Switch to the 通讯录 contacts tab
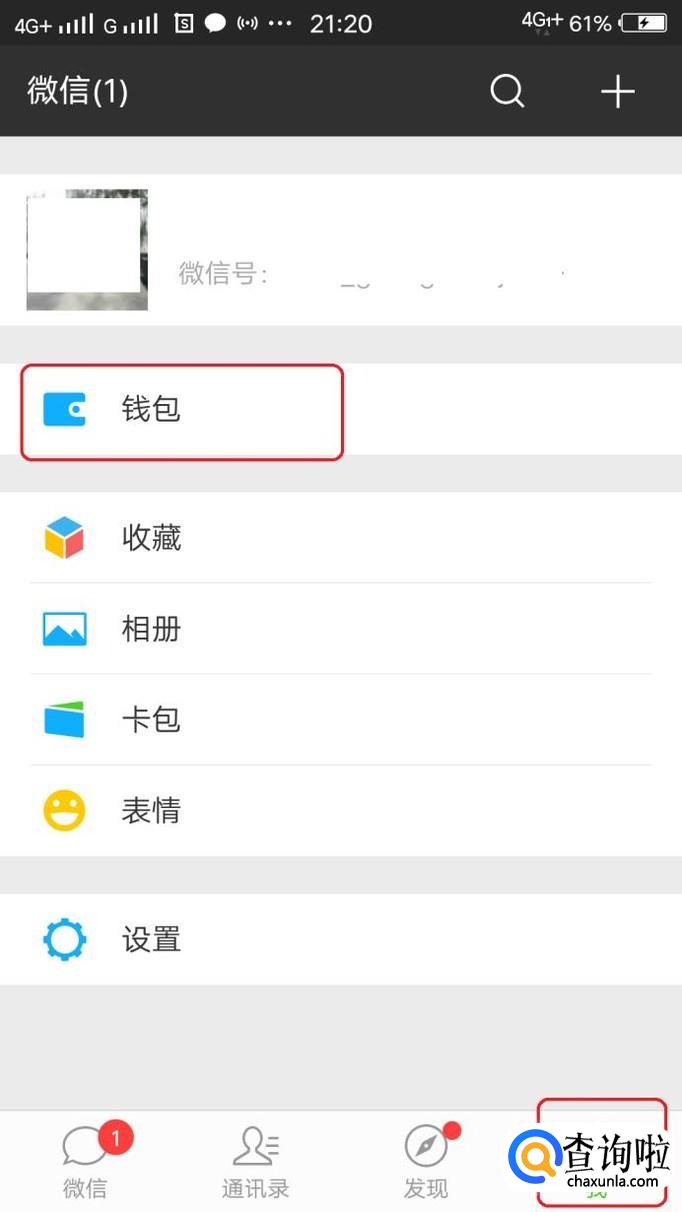682x1212 pixels. click(256, 1161)
